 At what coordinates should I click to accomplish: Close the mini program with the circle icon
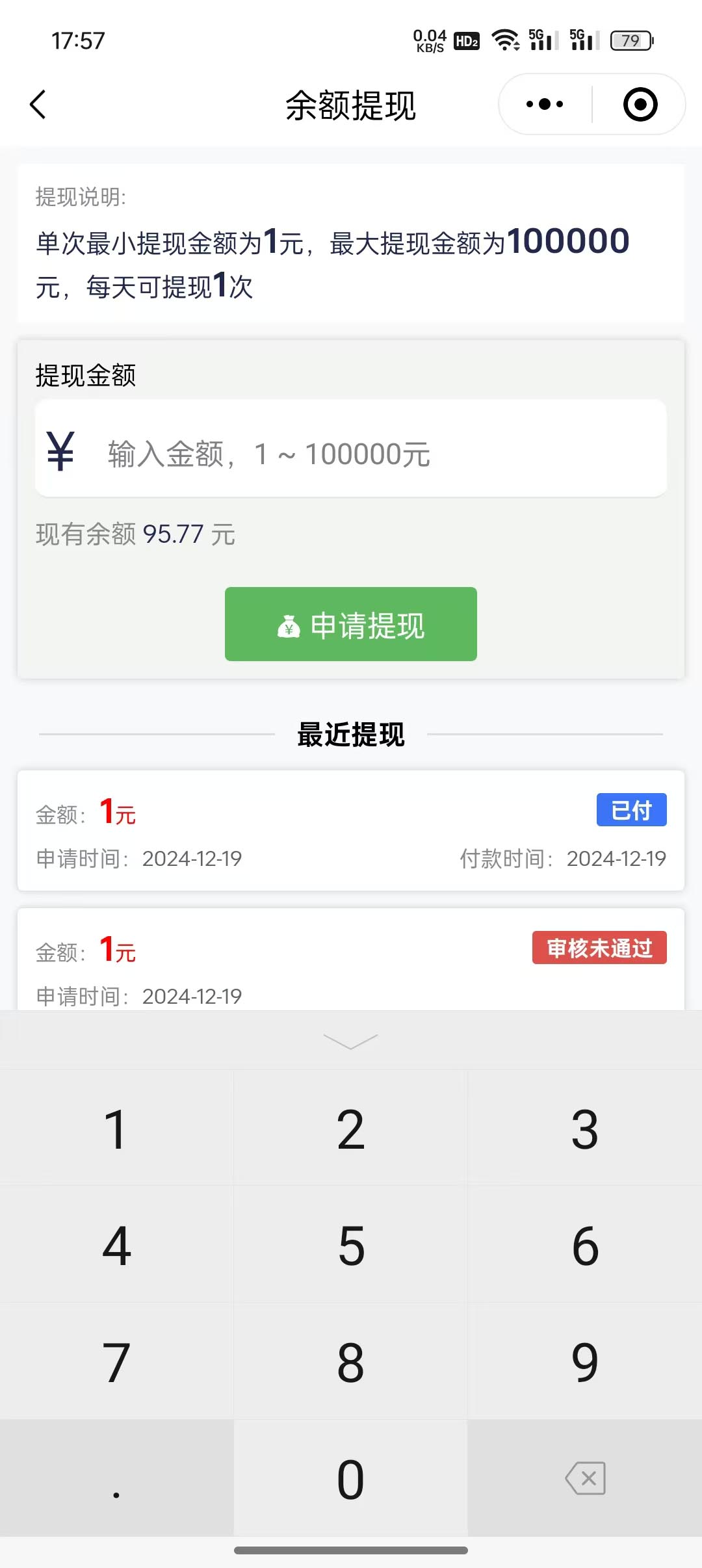coord(640,105)
